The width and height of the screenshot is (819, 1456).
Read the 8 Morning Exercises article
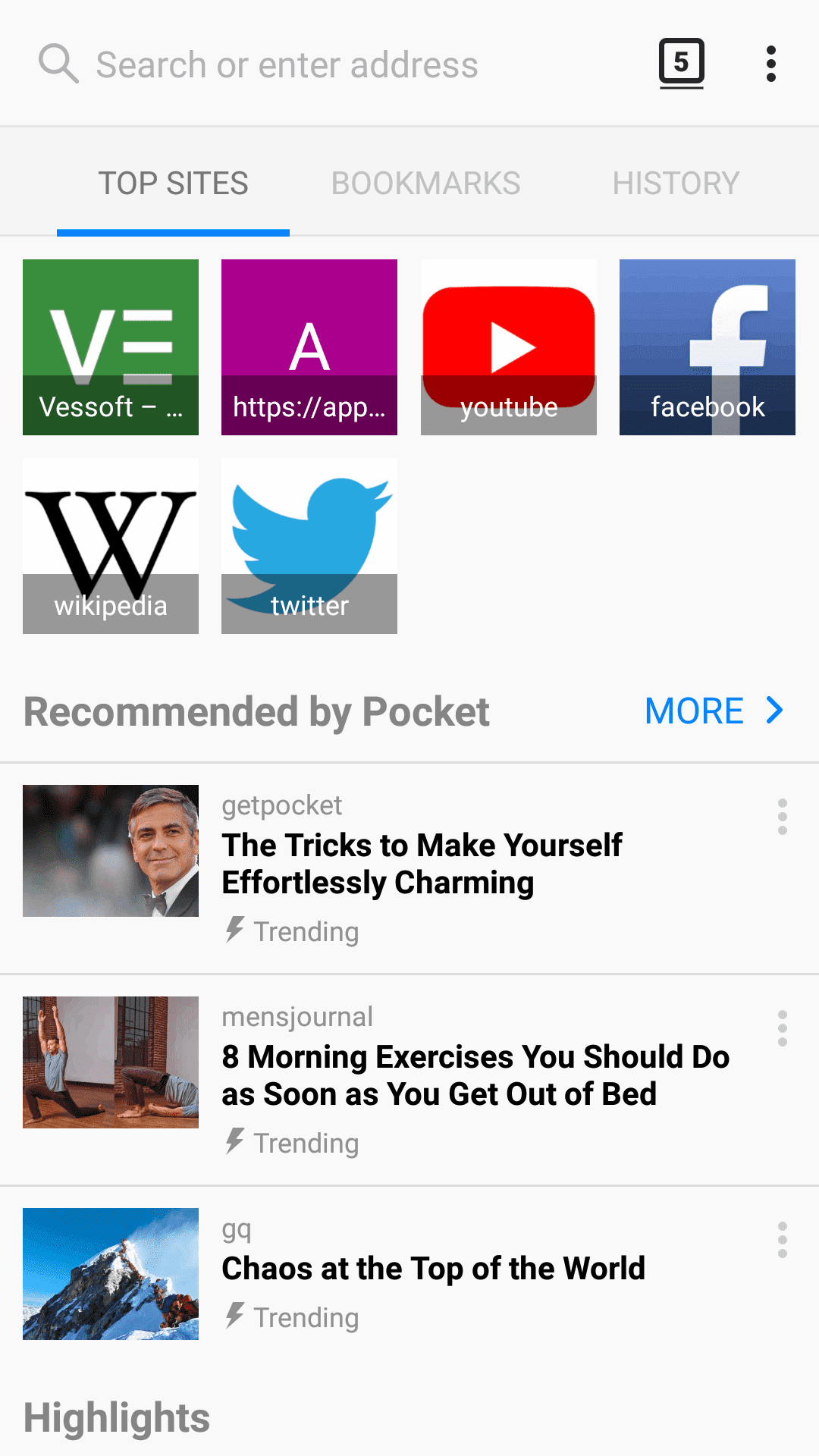(x=475, y=1075)
